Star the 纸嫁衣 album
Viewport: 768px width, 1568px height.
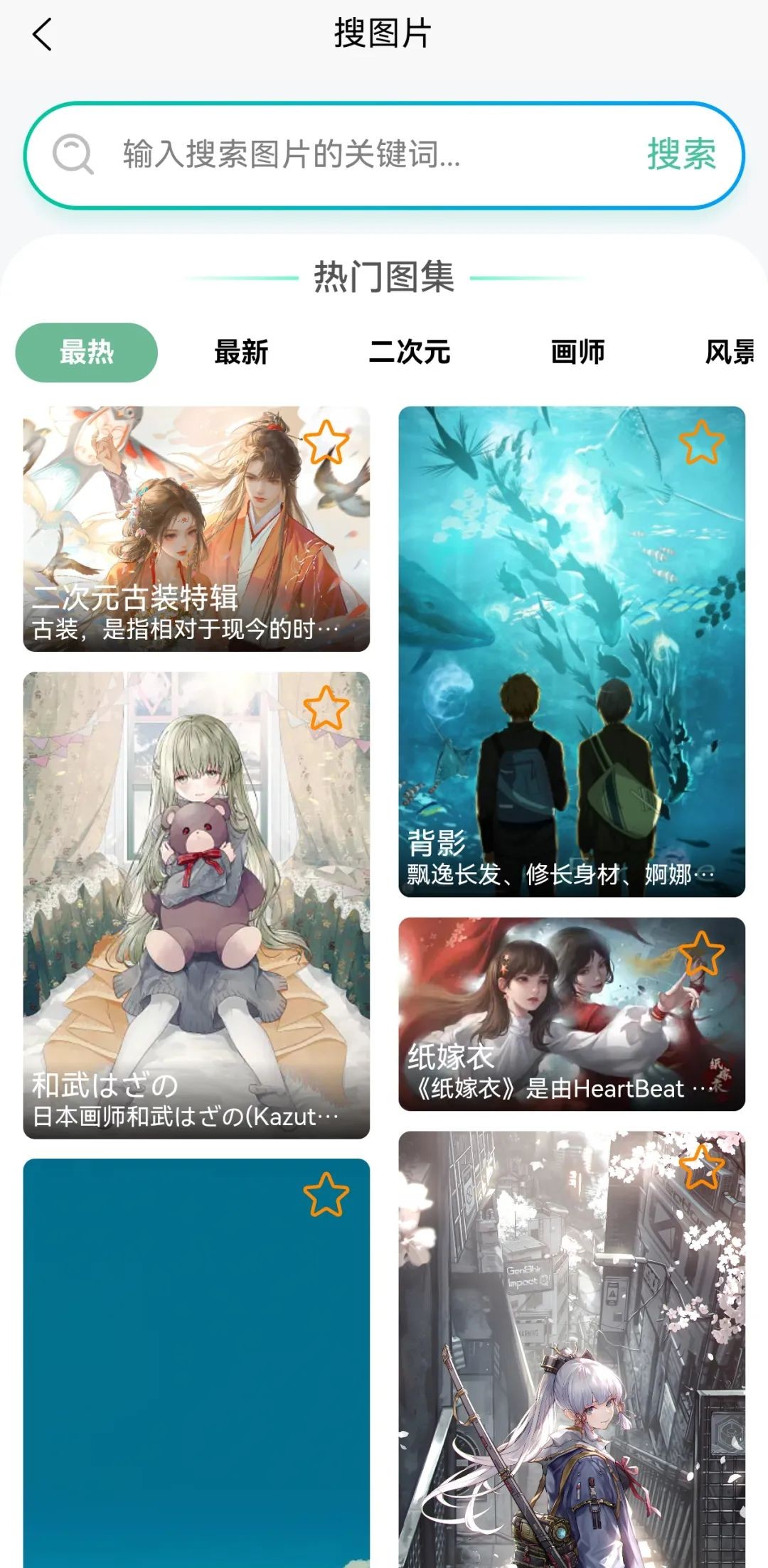(701, 952)
